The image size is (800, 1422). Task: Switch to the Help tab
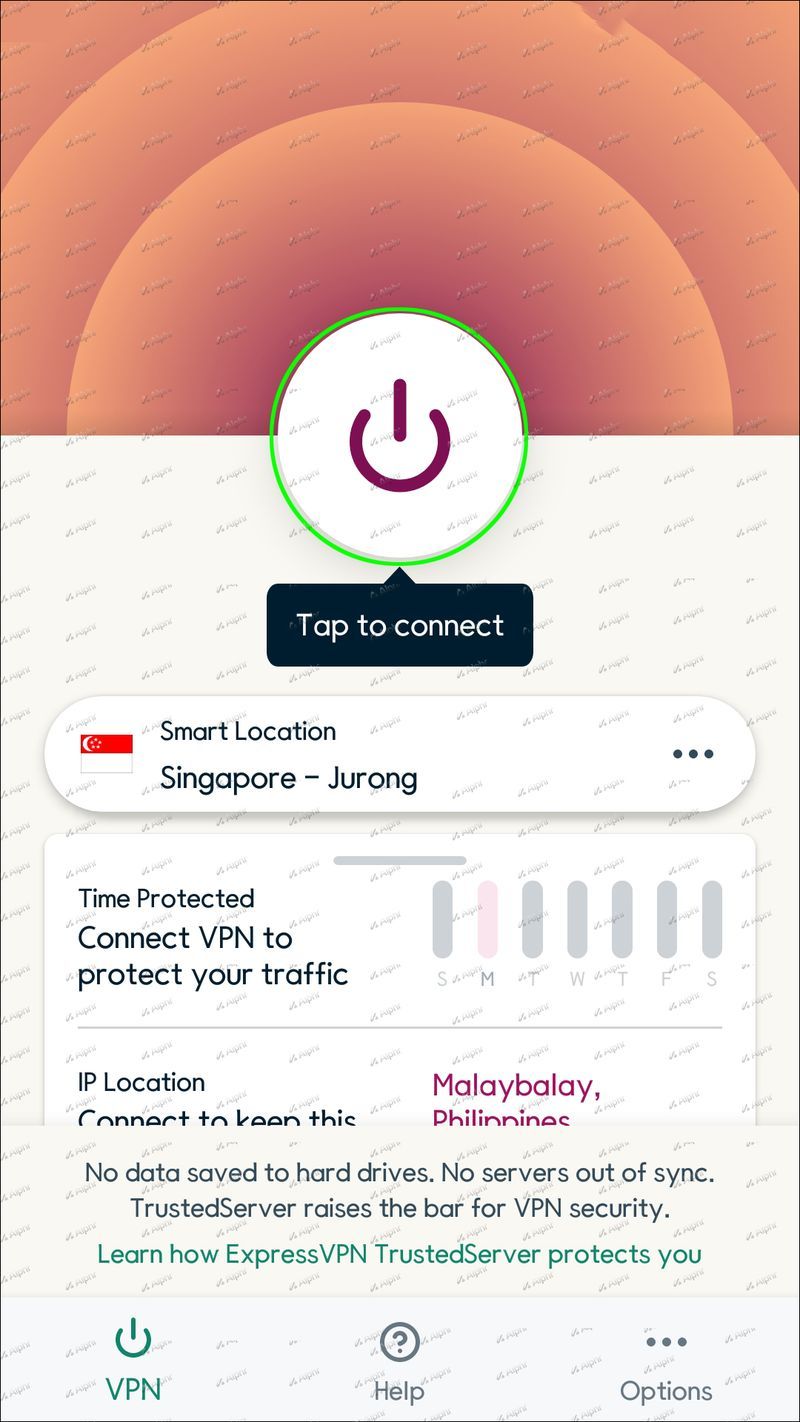399,1360
